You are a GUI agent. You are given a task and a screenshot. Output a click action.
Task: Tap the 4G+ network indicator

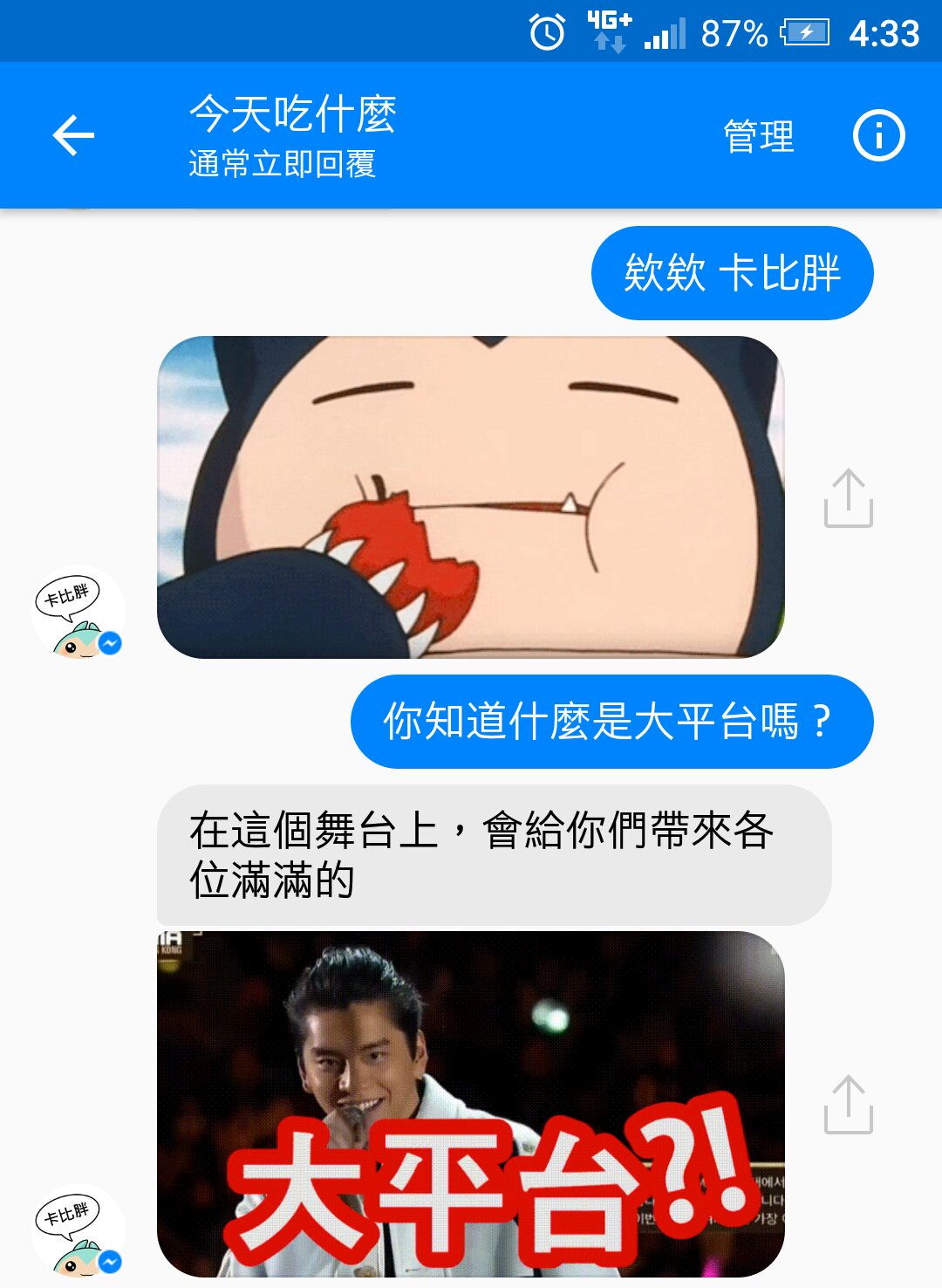pyautogui.click(x=609, y=30)
